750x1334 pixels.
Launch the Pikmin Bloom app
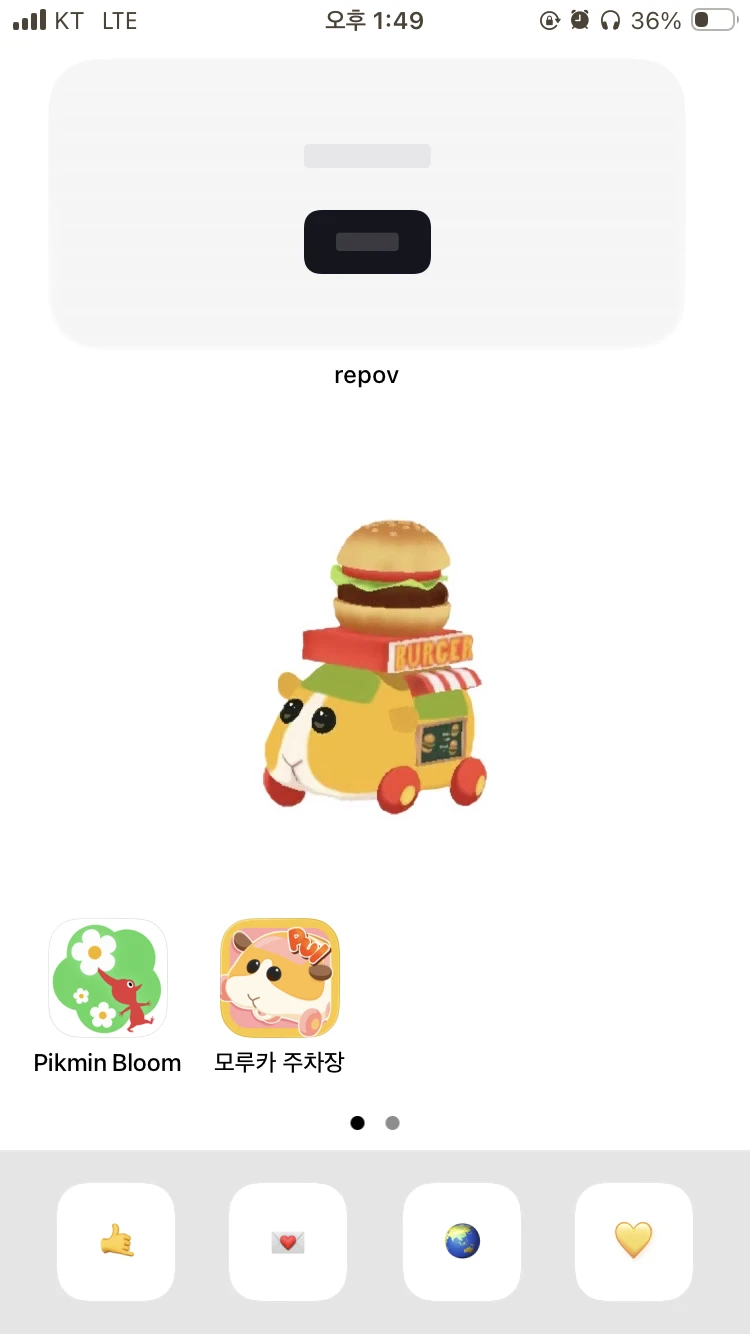pos(108,978)
